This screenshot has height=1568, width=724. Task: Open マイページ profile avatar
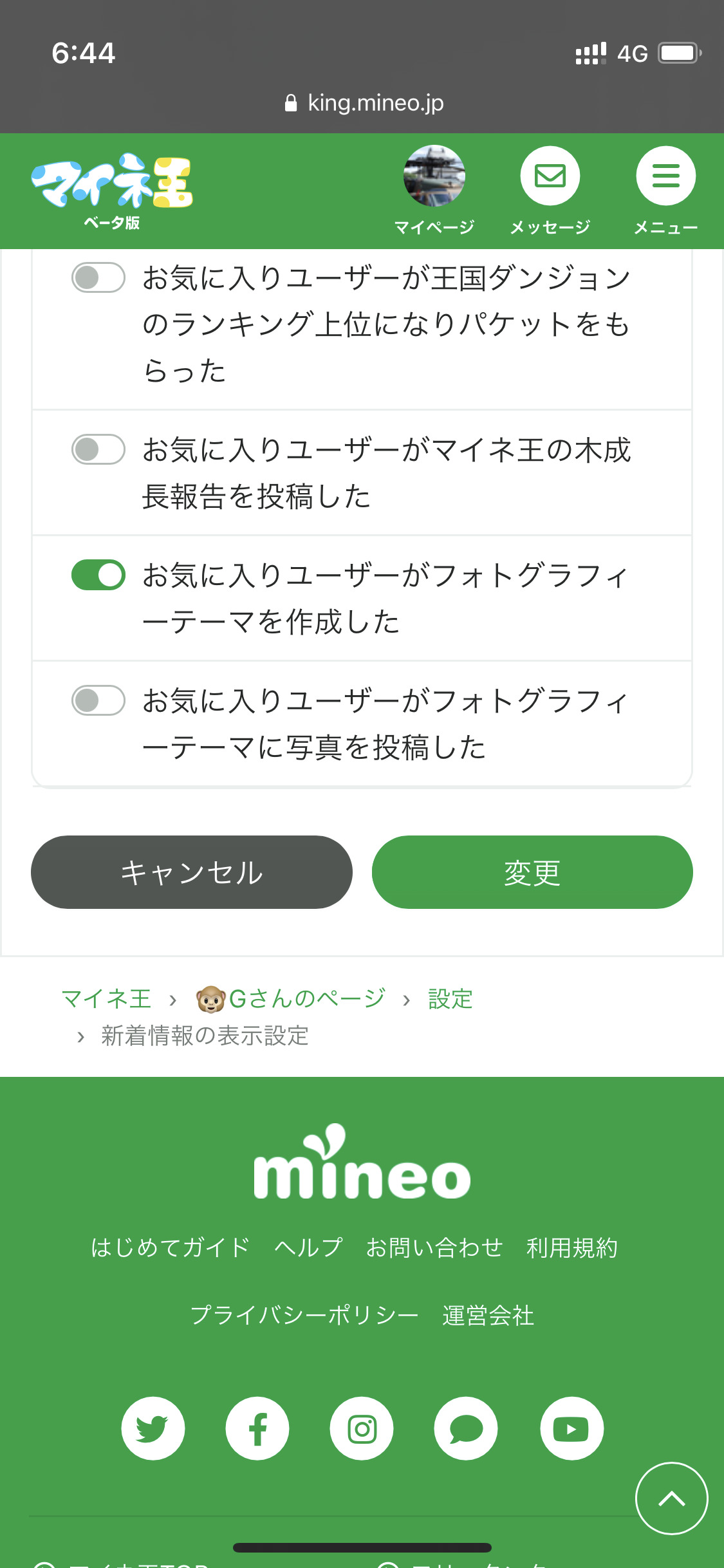(434, 176)
